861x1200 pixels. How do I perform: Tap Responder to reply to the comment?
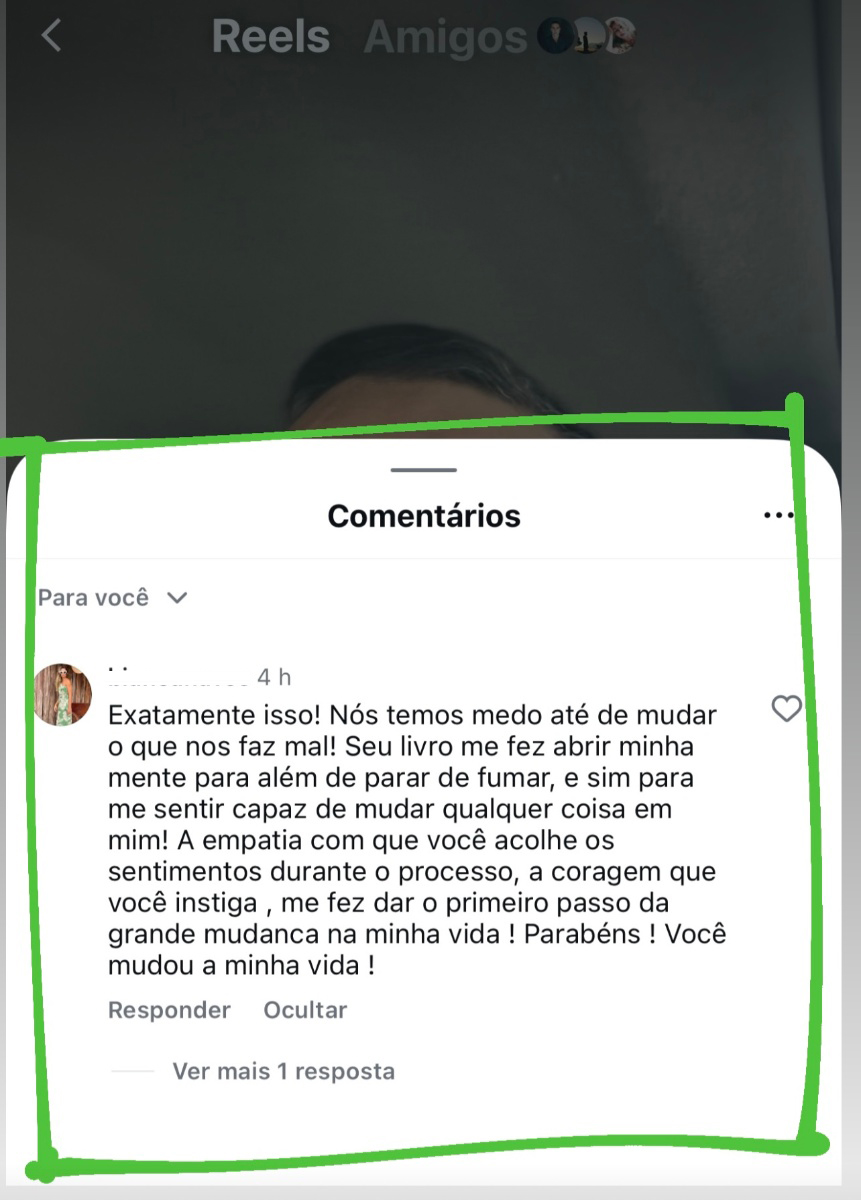(169, 1010)
